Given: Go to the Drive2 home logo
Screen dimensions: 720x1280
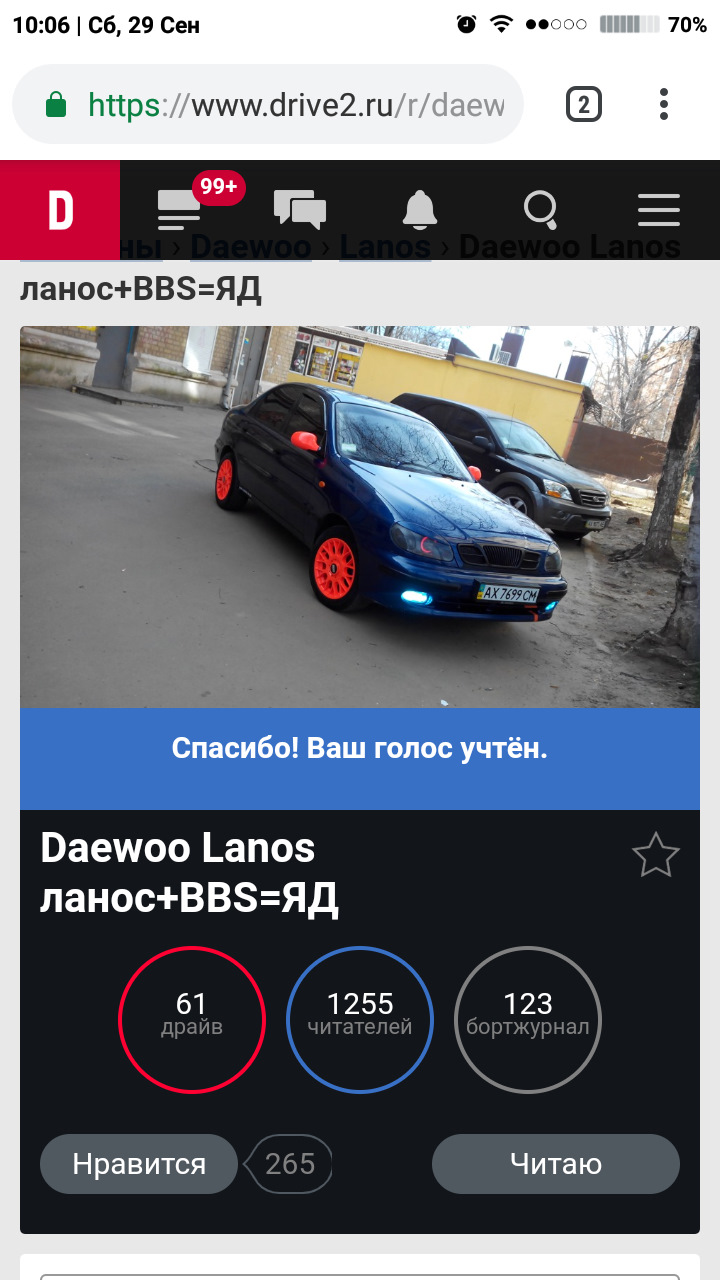Looking at the screenshot, I should click(x=60, y=210).
